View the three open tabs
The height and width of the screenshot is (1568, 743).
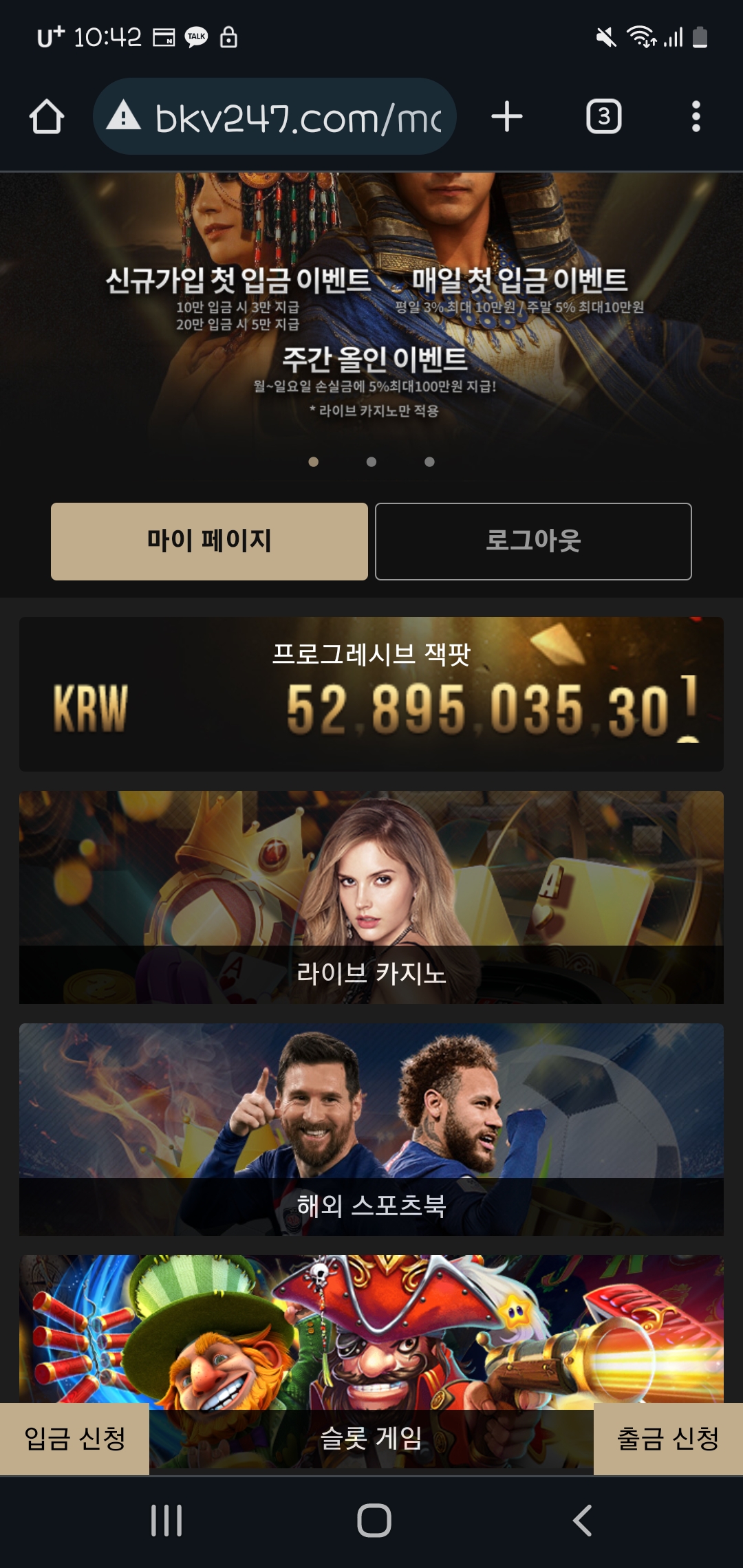click(603, 117)
